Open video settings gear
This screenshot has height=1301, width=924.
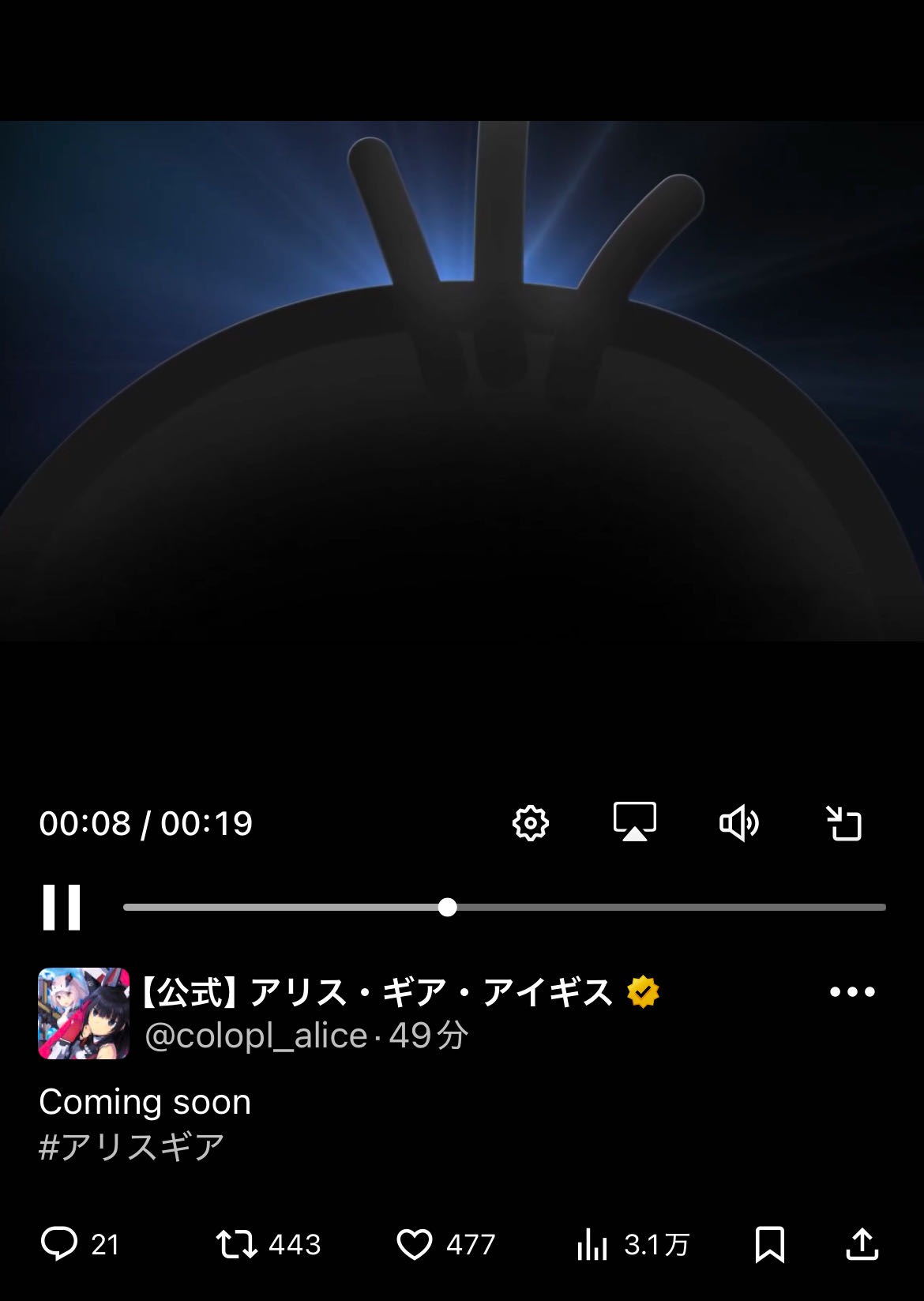coord(530,823)
